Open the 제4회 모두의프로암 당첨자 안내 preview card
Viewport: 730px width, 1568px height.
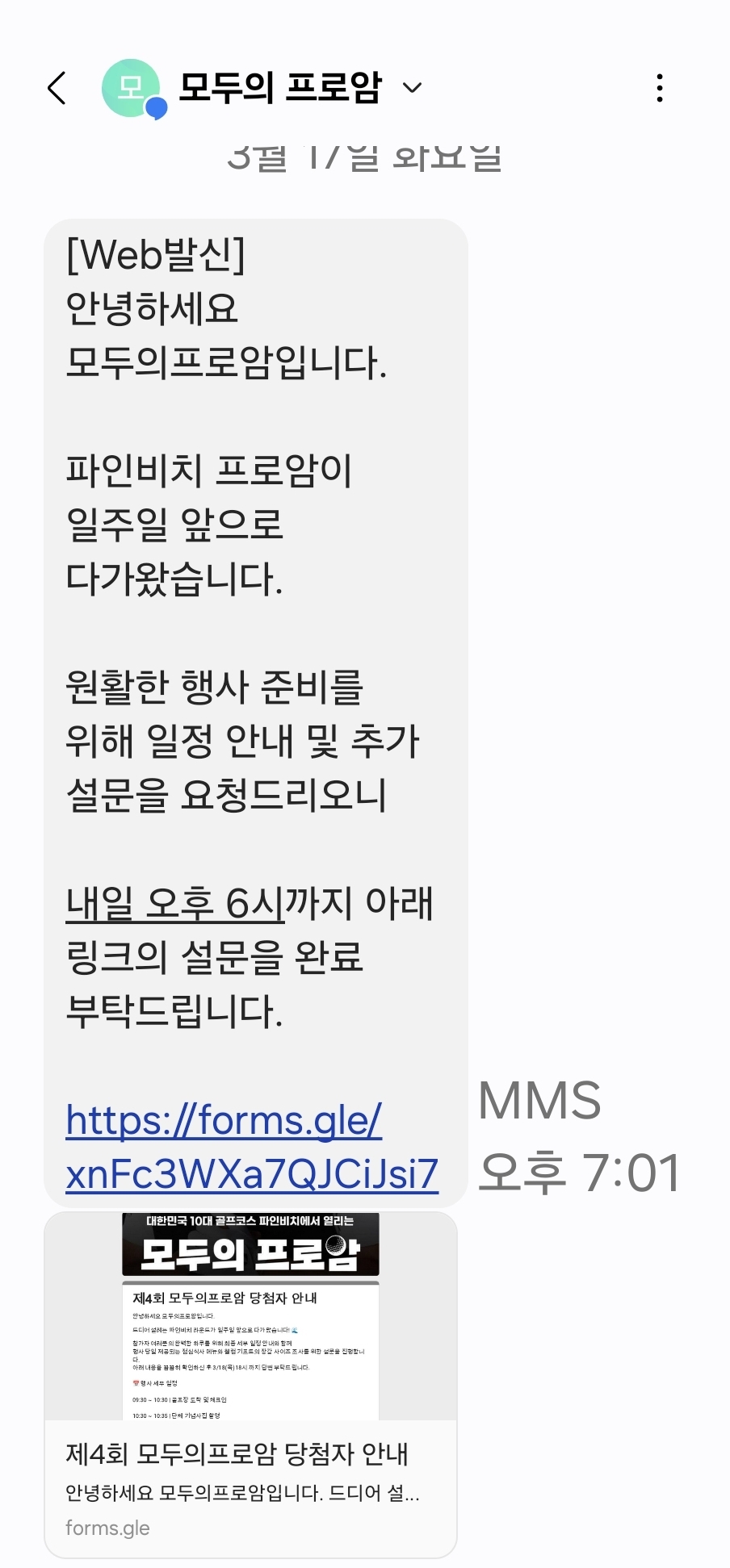[250, 1384]
